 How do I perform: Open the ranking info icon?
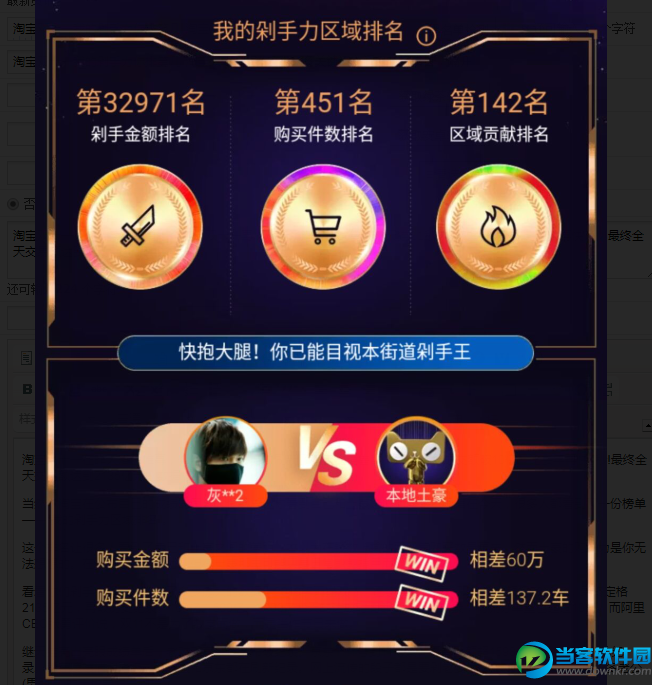click(427, 36)
